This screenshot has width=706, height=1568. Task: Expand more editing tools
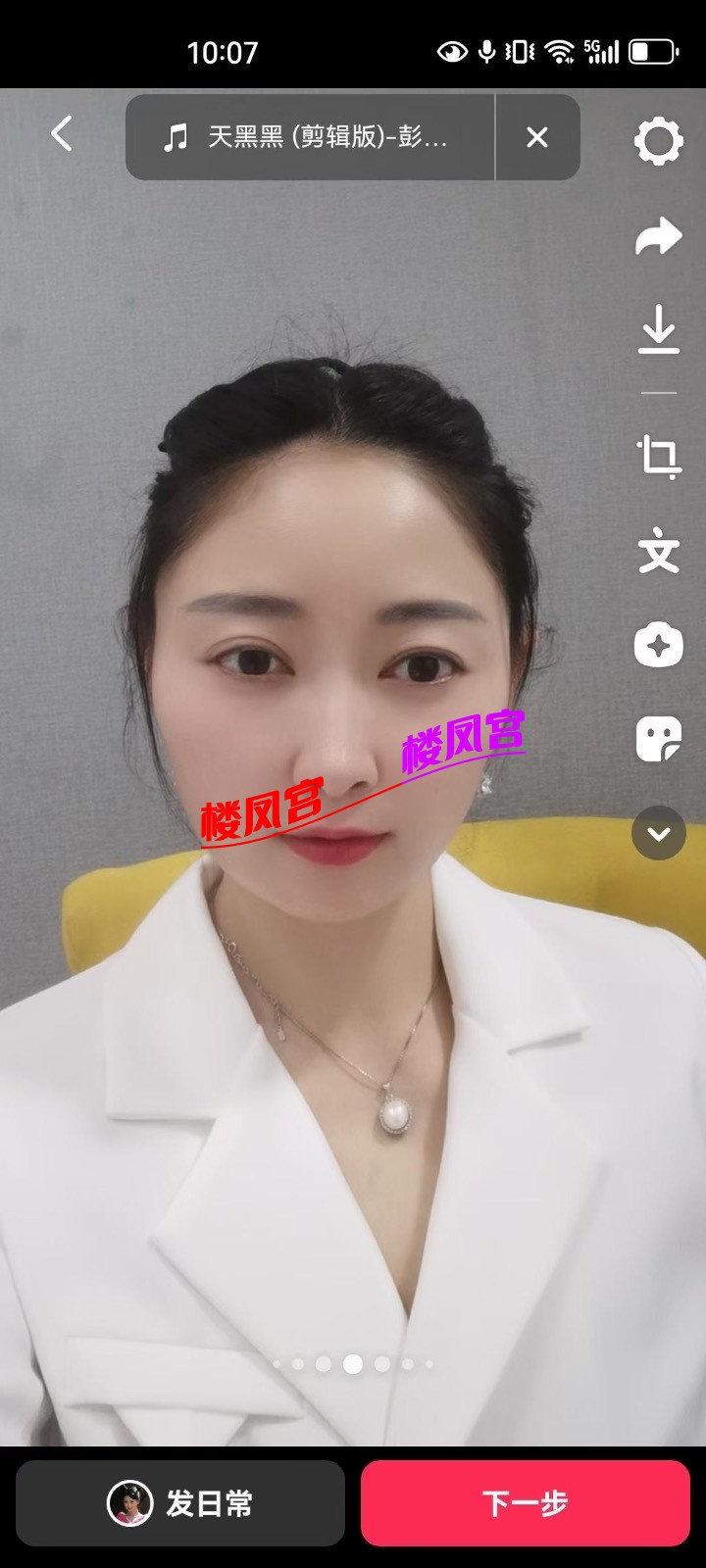tap(658, 833)
